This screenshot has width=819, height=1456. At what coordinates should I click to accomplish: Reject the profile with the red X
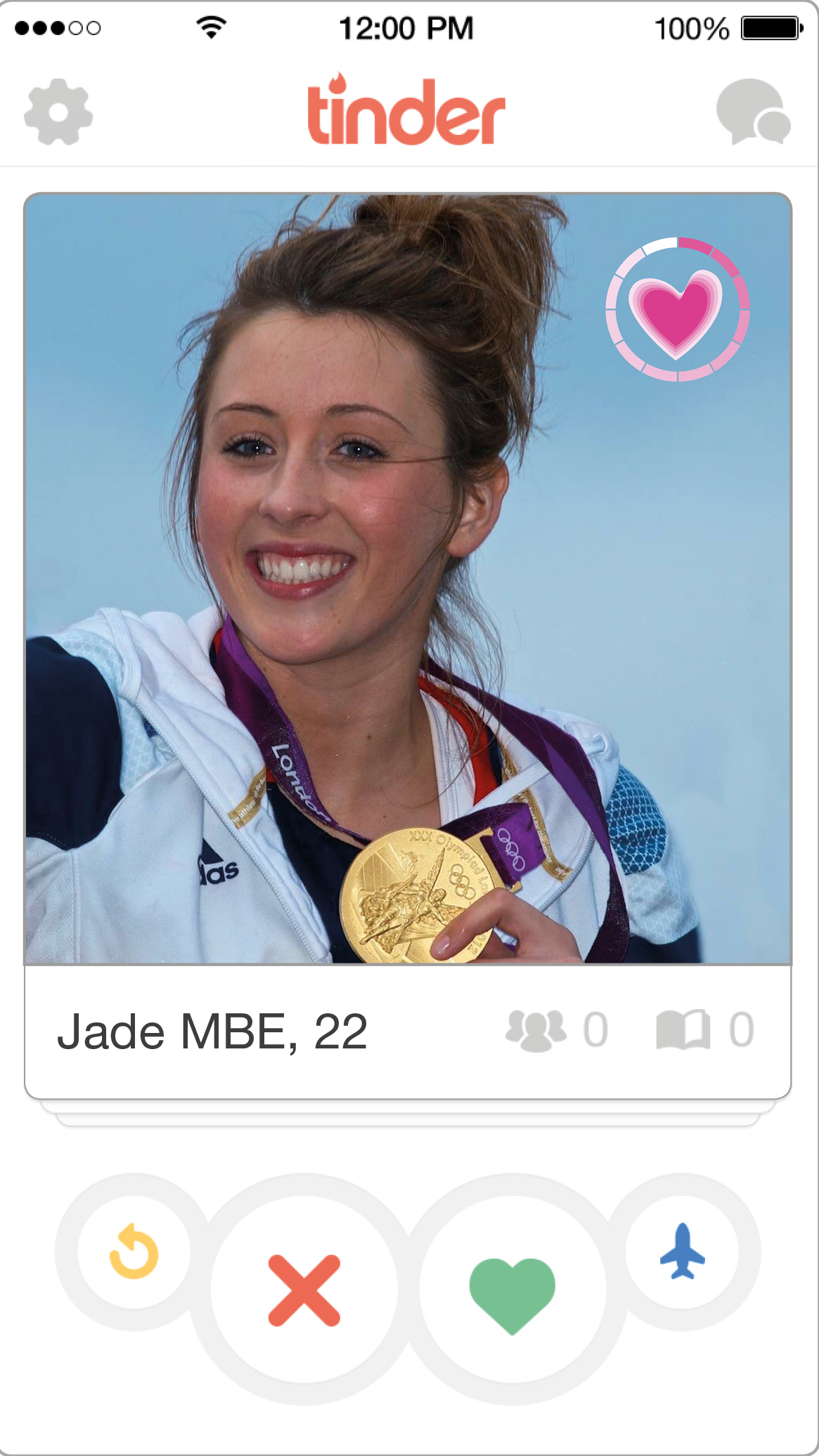304,1290
